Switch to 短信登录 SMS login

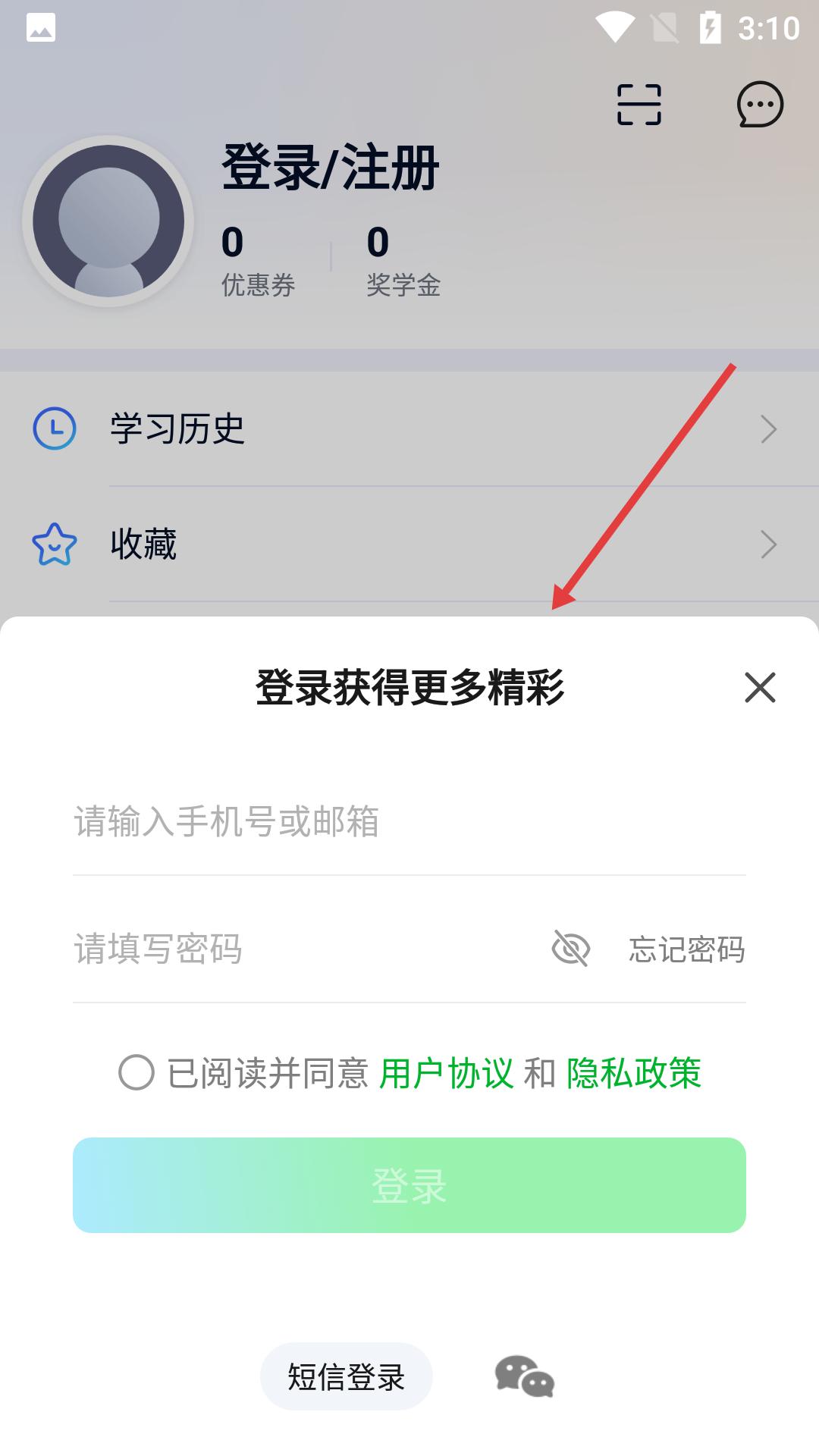click(347, 1376)
